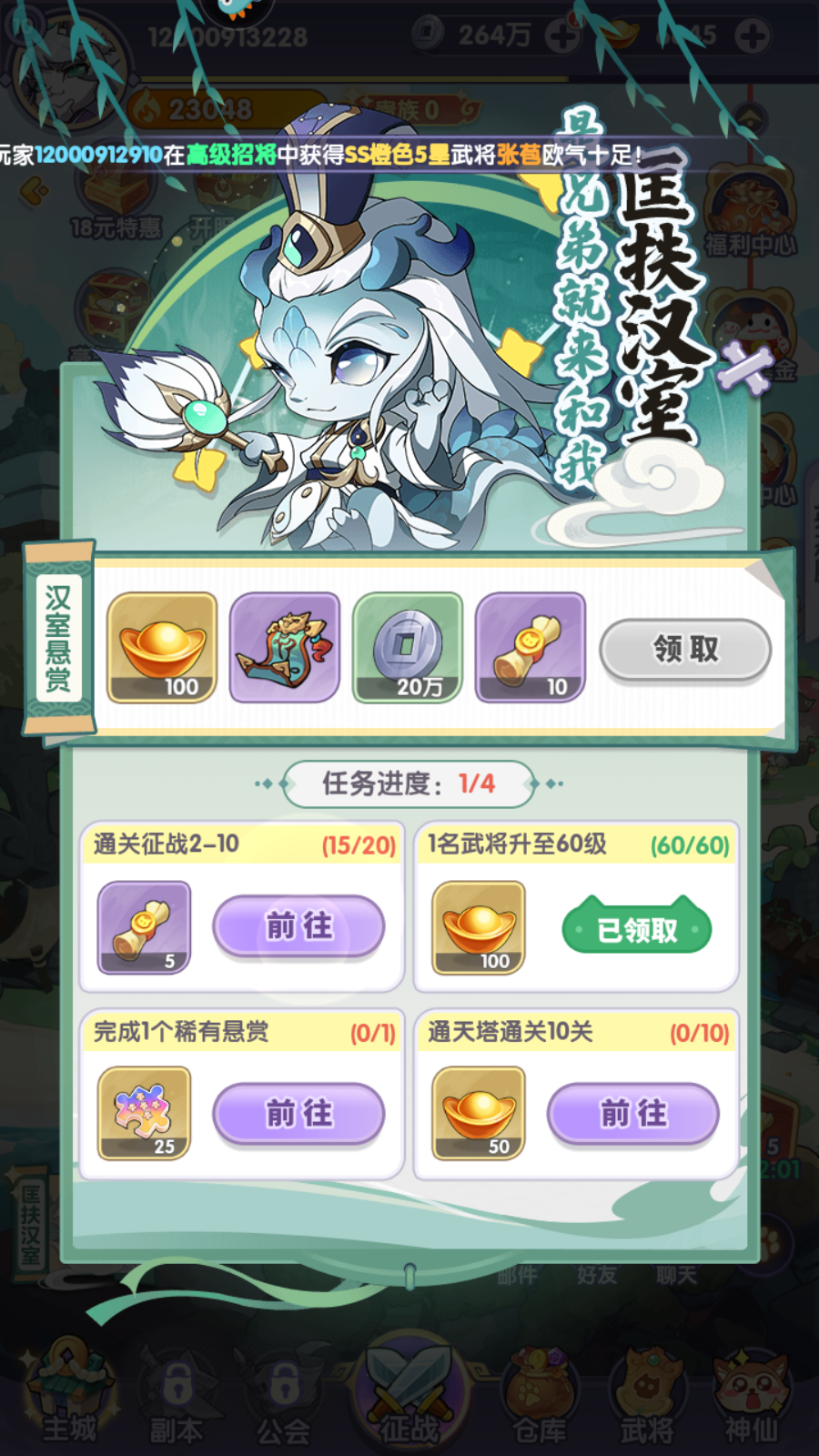Go to the 通天塔通关10关 task
Image resolution: width=819 pixels, height=1456 pixels.
(x=633, y=1113)
